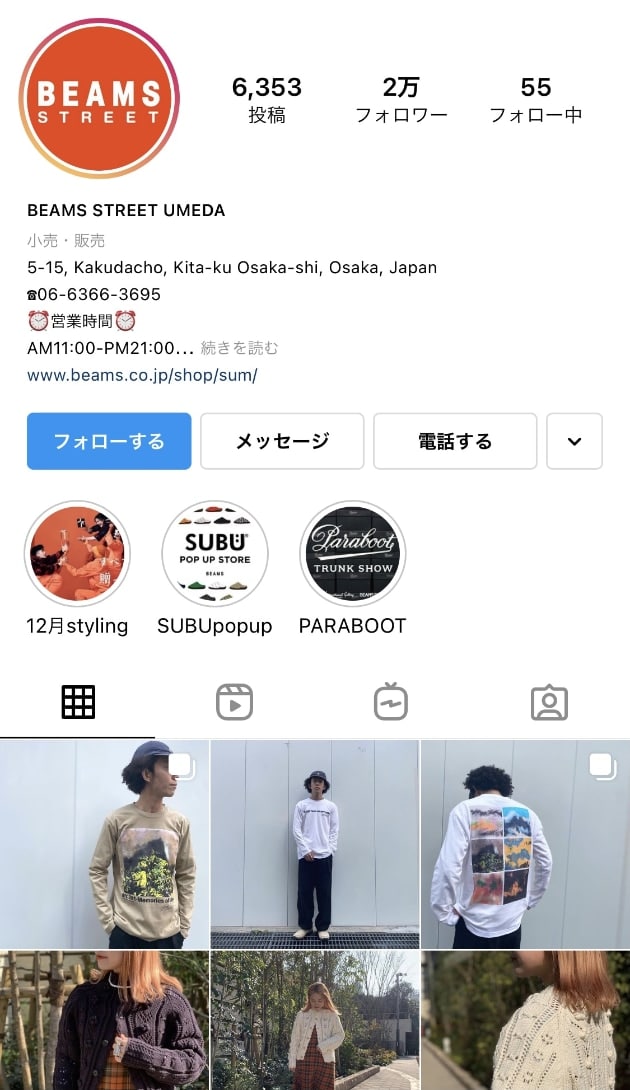
Task: Switch to the IGTV tab
Action: [x=392, y=703]
